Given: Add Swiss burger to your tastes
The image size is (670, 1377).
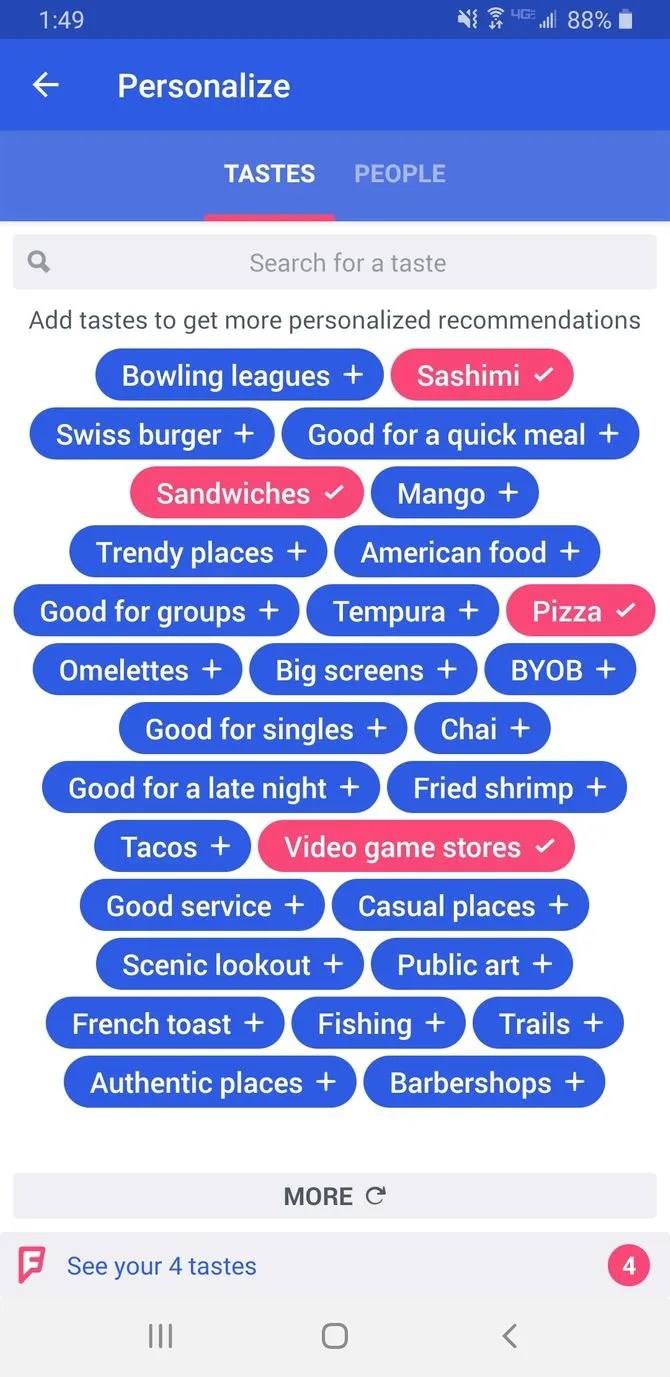Looking at the screenshot, I should [x=155, y=435].
